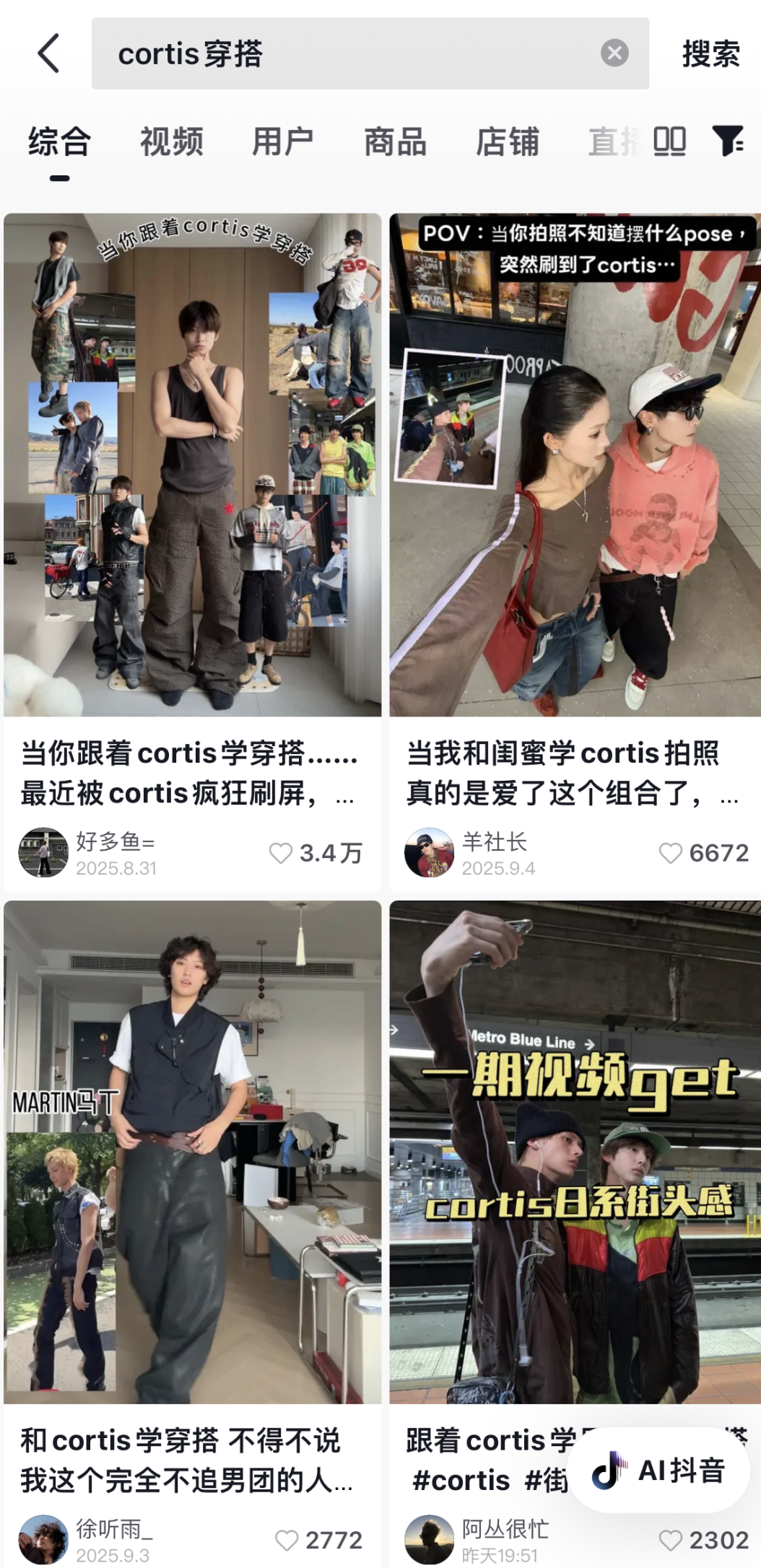Toggle the layout view icon
The height and width of the screenshot is (1568, 761).
669,141
